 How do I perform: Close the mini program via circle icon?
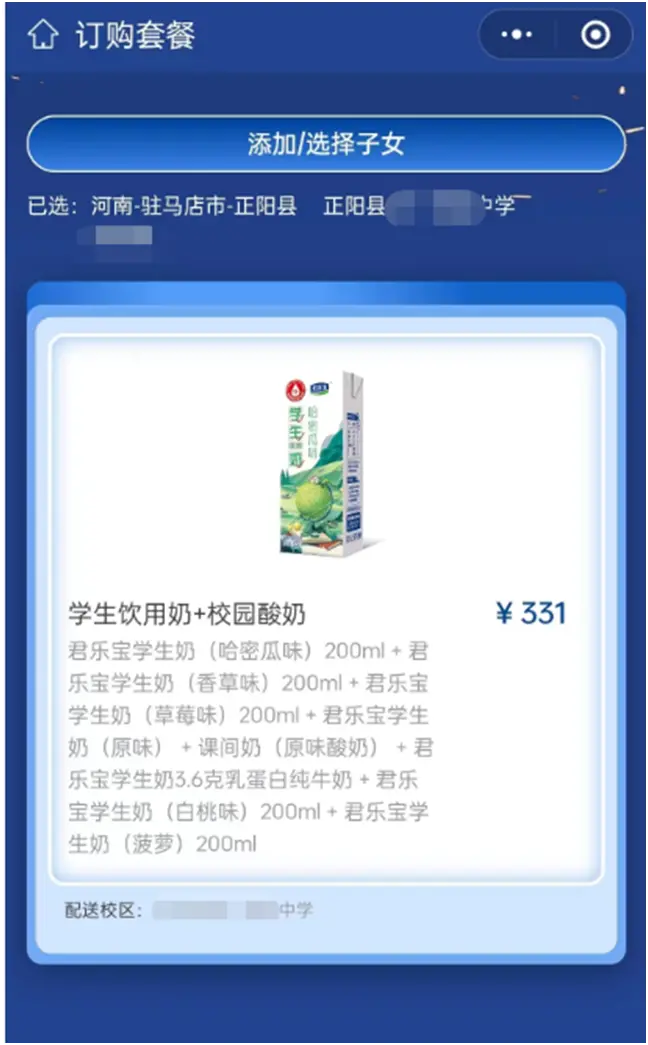point(595,36)
